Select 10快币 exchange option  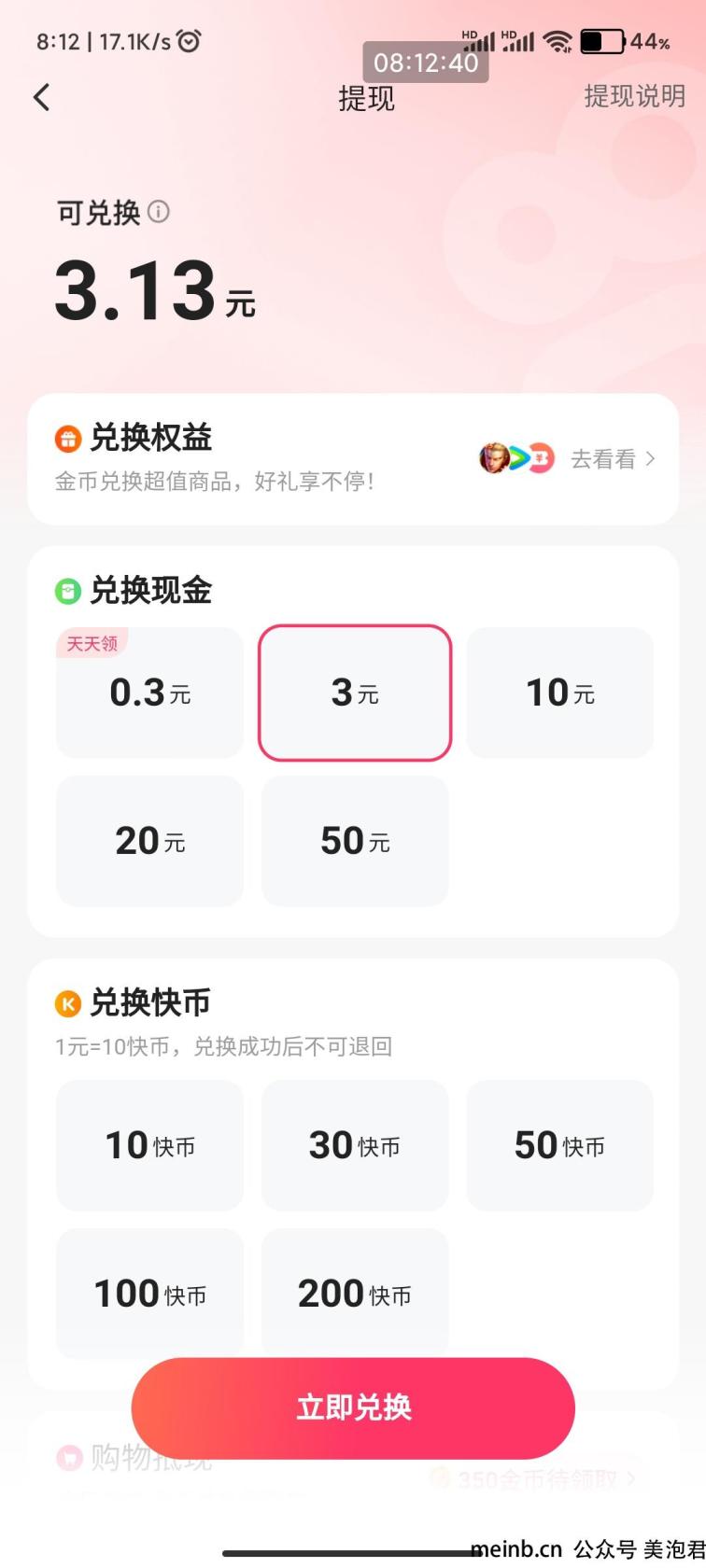[x=149, y=1145]
